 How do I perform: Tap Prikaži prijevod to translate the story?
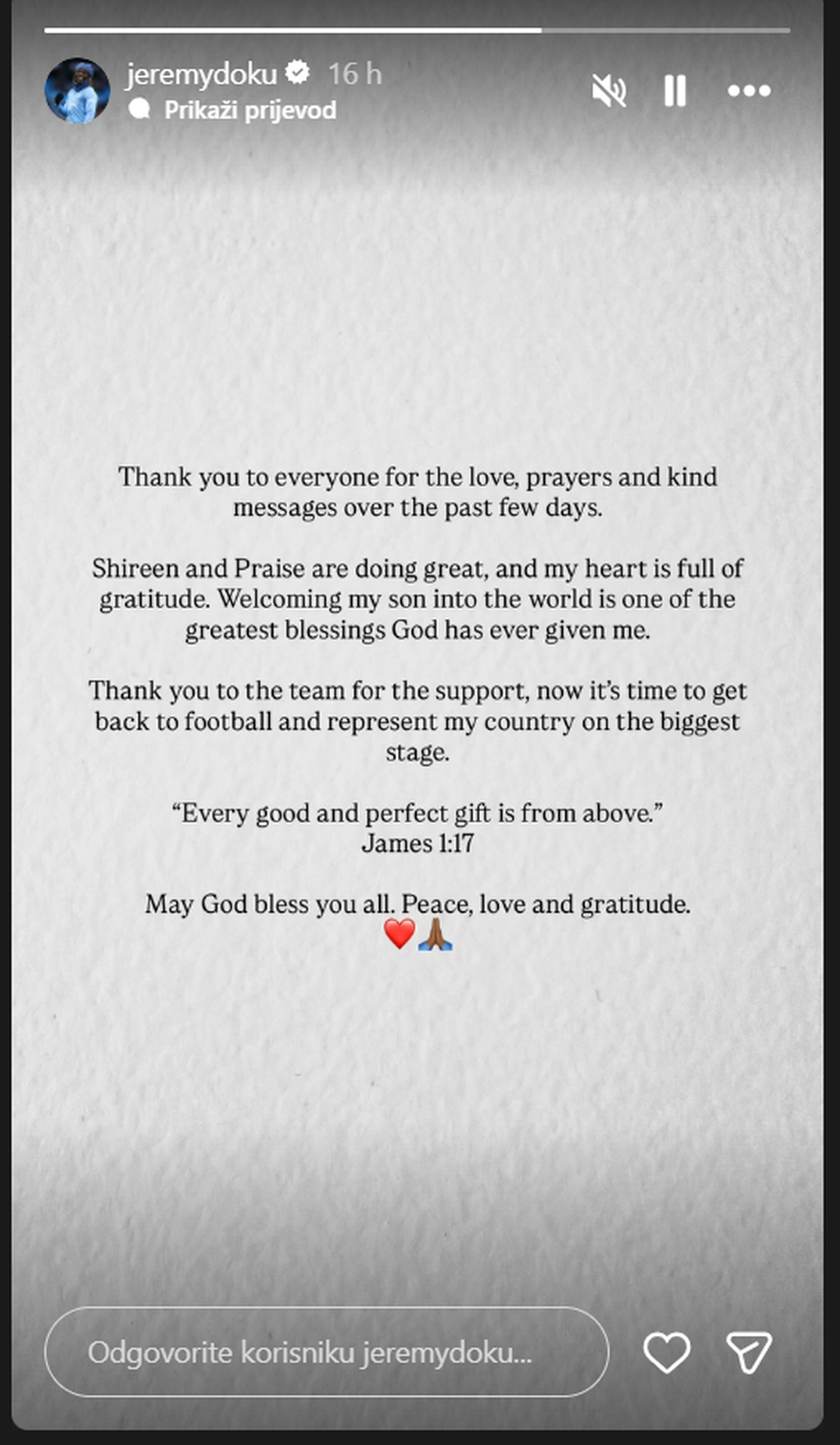point(250,110)
